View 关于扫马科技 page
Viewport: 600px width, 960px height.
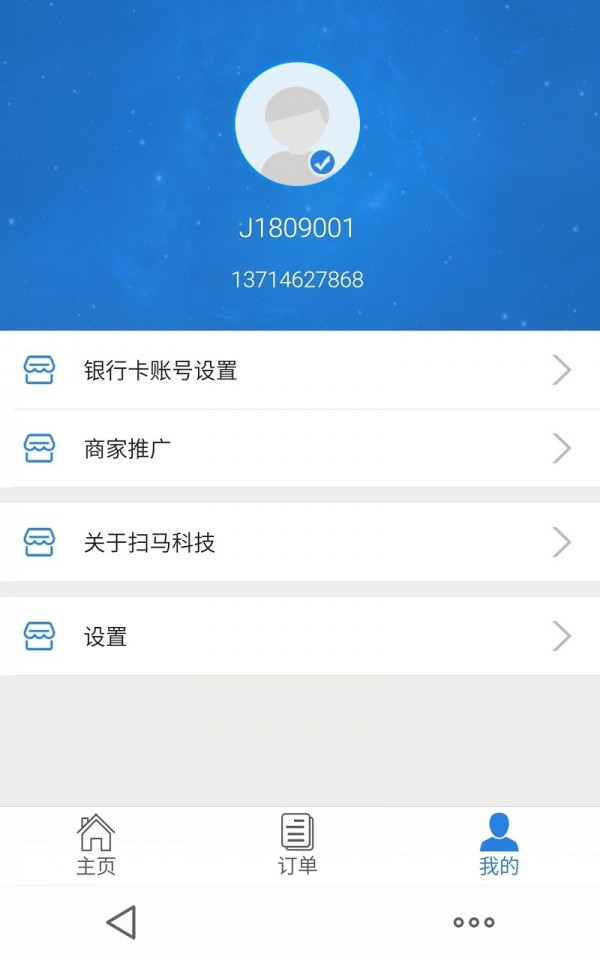tap(300, 543)
